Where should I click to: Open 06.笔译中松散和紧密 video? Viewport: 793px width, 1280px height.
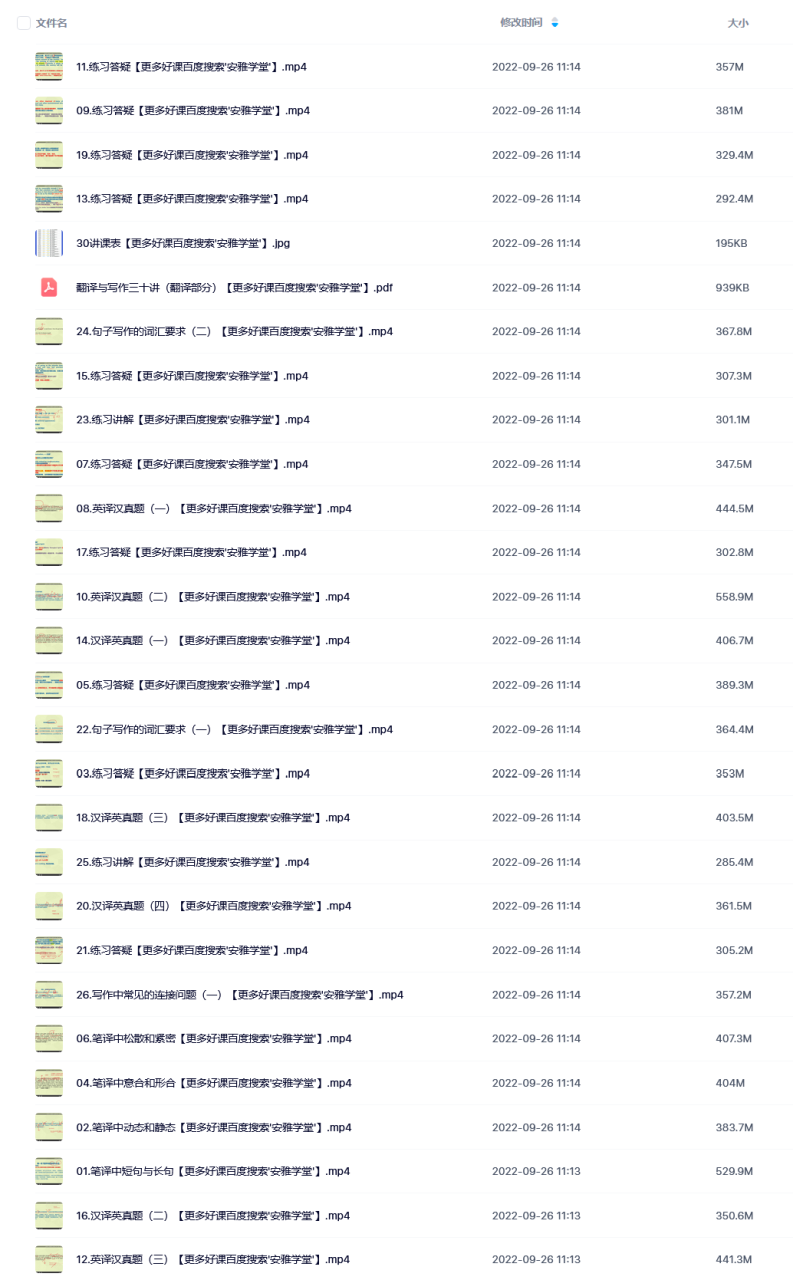click(x=214, y=1039)
